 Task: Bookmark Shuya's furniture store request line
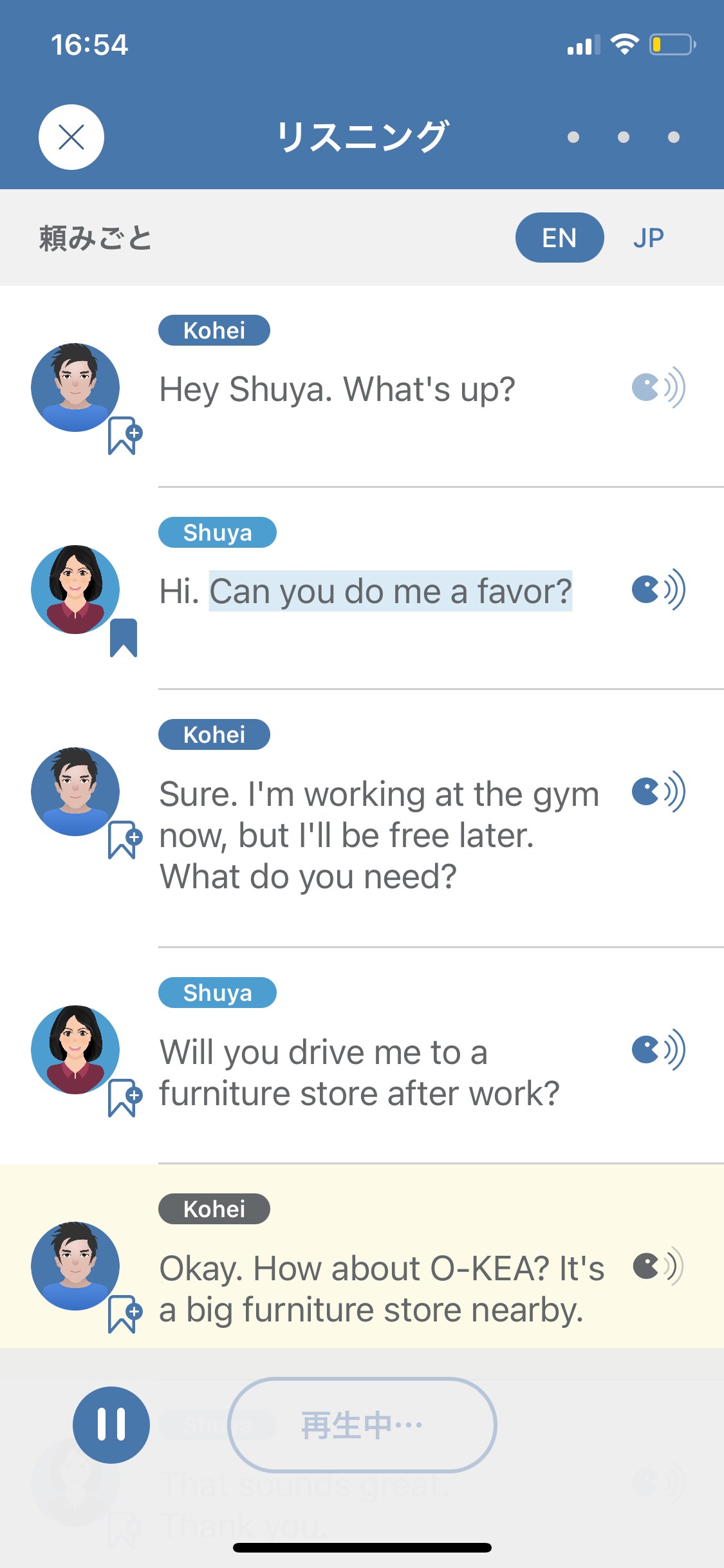124,1097
